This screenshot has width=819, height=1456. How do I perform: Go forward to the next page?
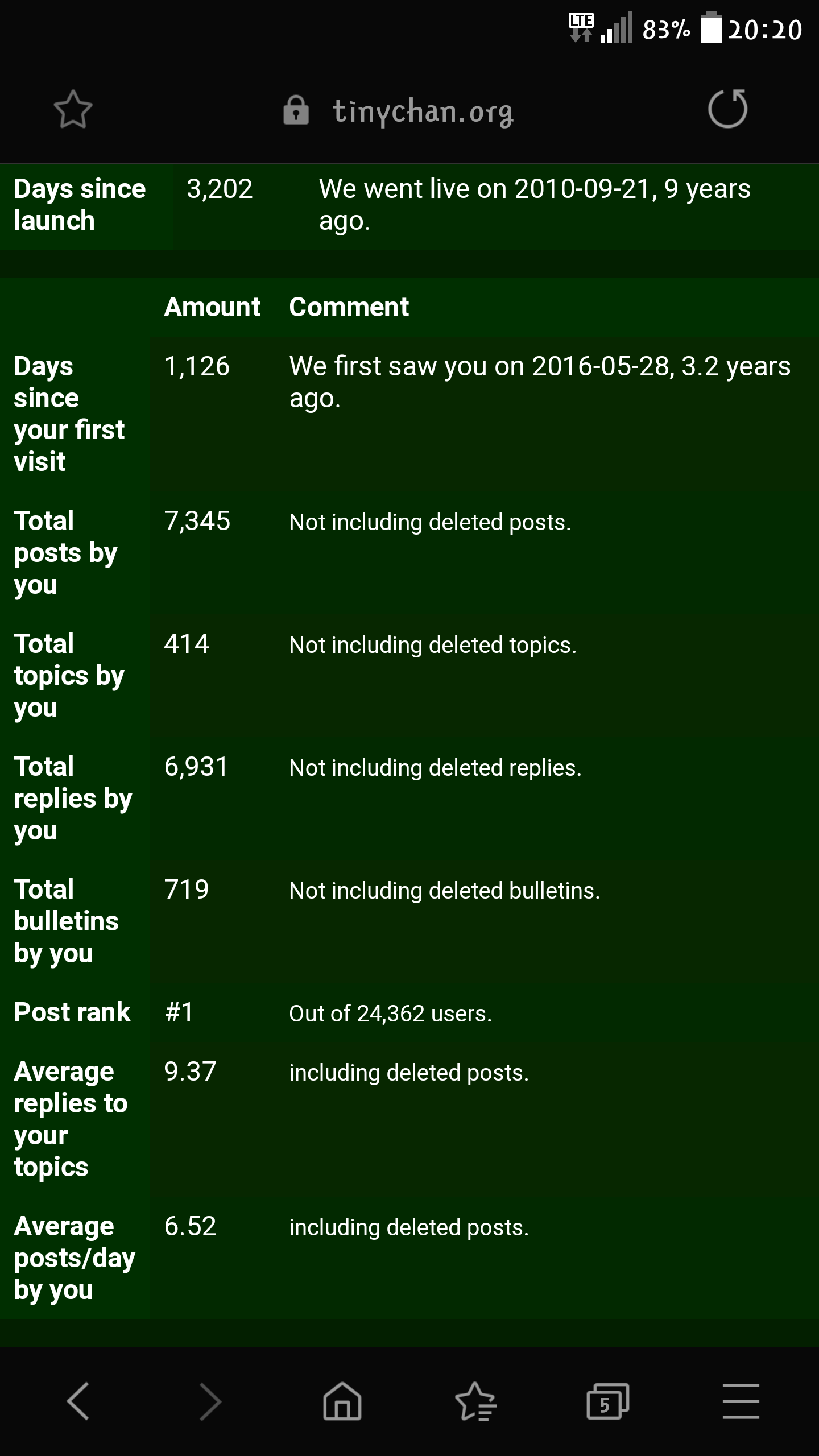pos(210,1401)
